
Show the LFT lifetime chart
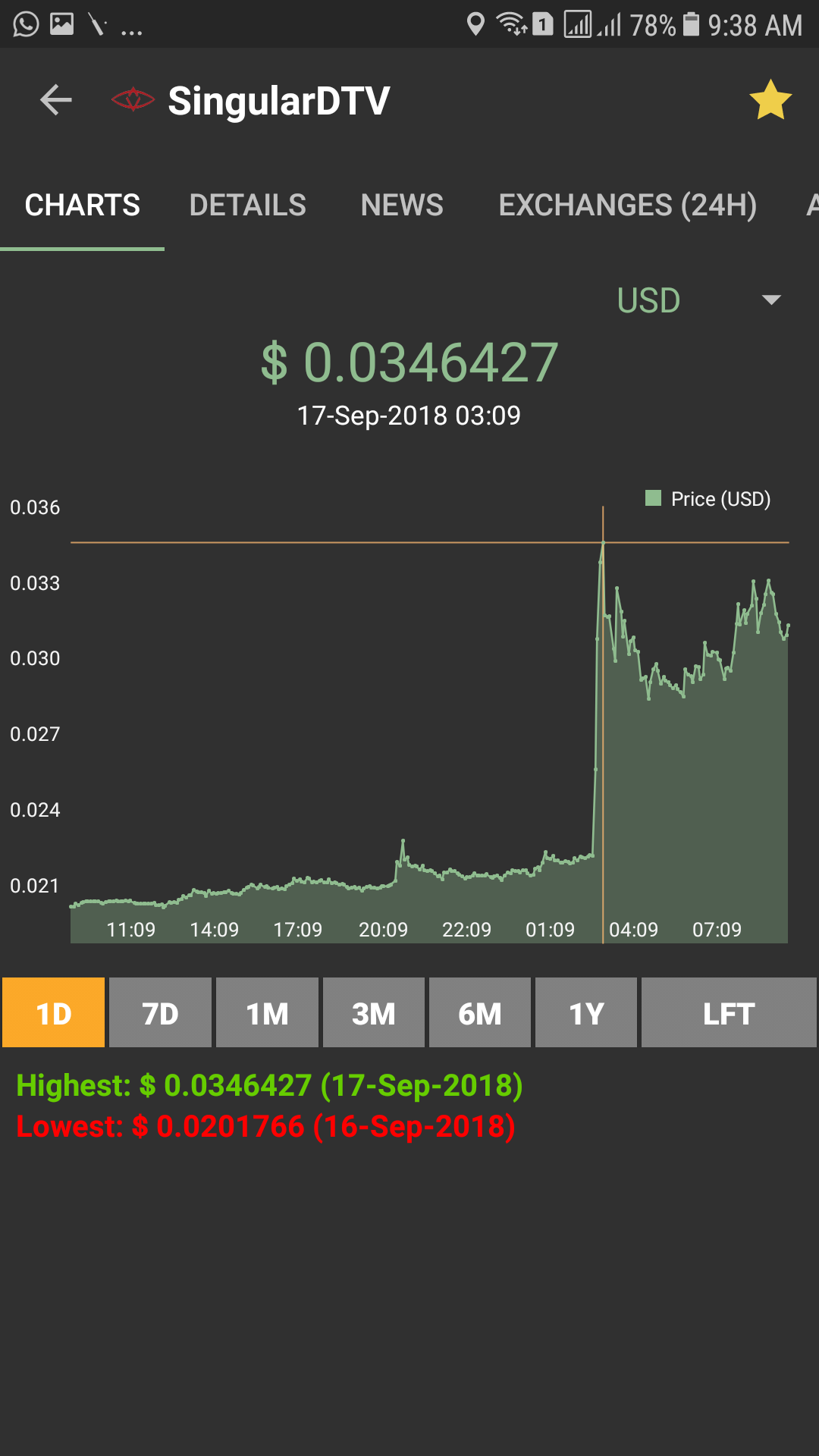pos(728,1013)
